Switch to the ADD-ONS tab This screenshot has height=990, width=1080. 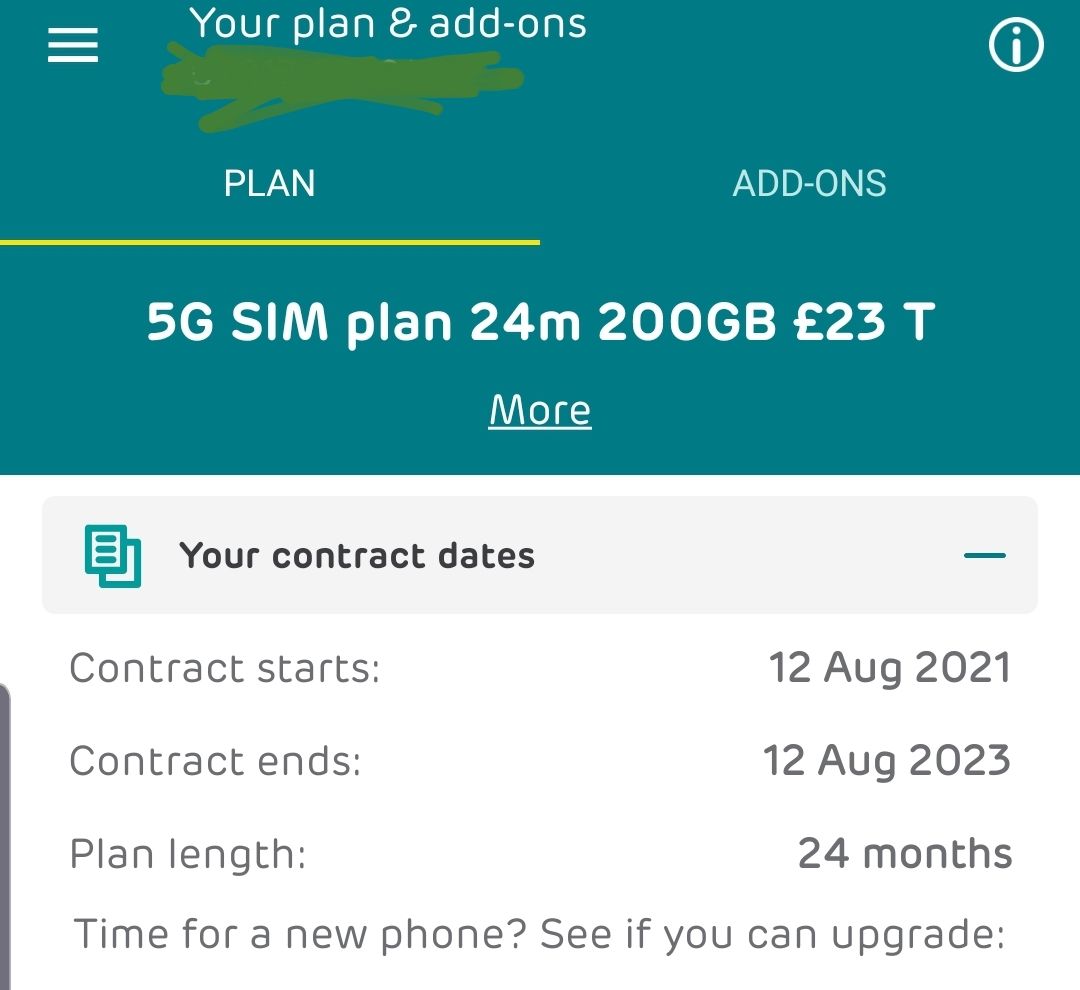(x=809, y=184)
